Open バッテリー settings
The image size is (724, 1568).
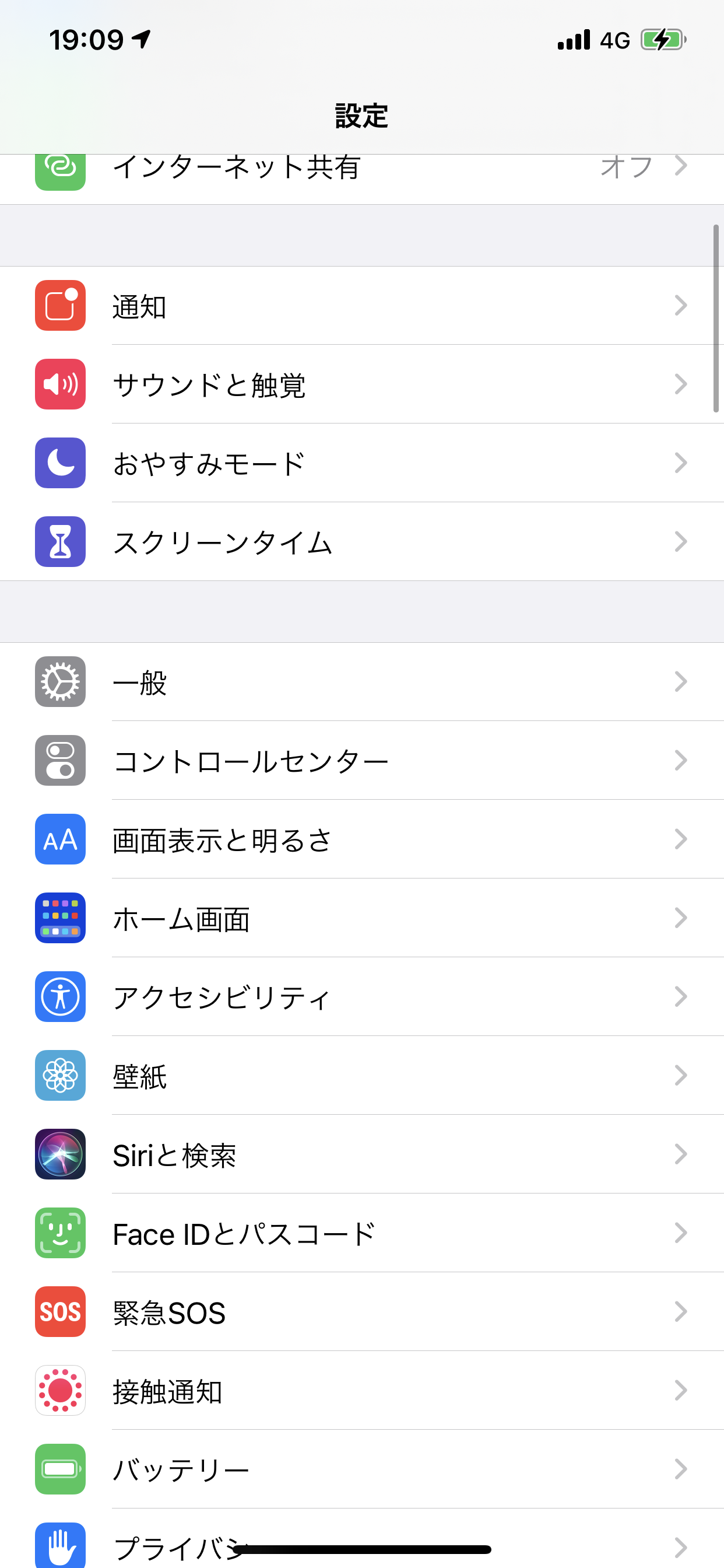[x=362, y=1469]
